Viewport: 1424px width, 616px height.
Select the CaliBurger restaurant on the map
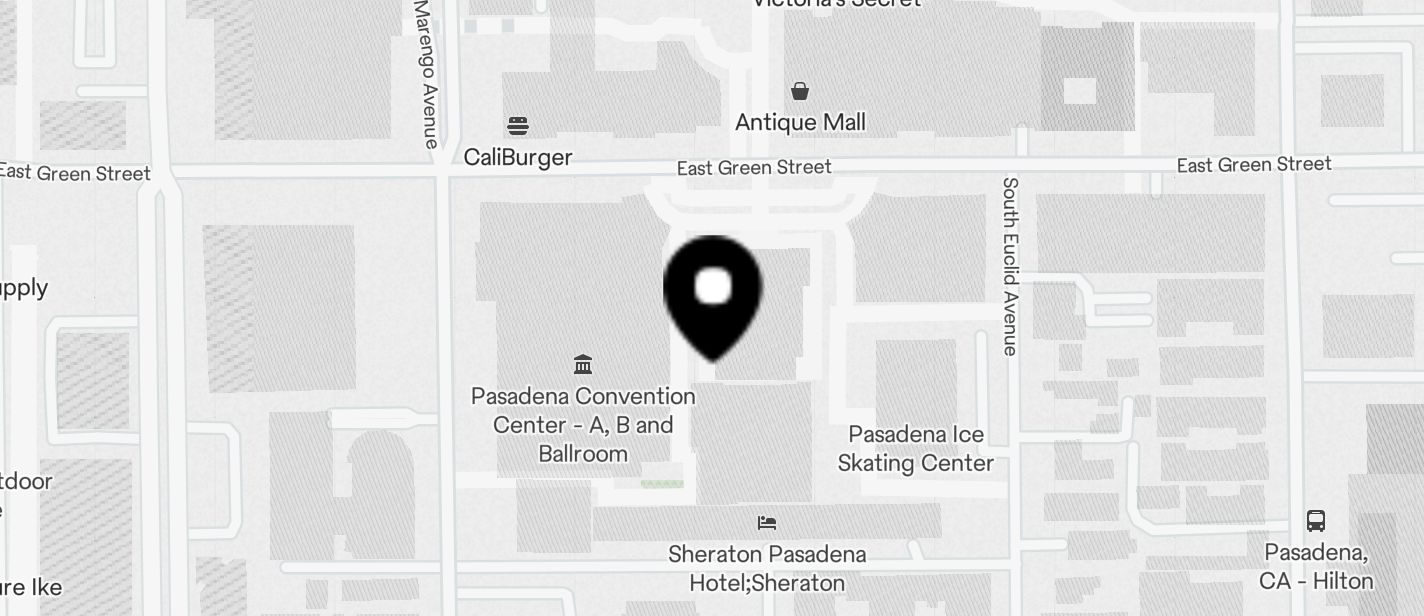coord(517,127)
